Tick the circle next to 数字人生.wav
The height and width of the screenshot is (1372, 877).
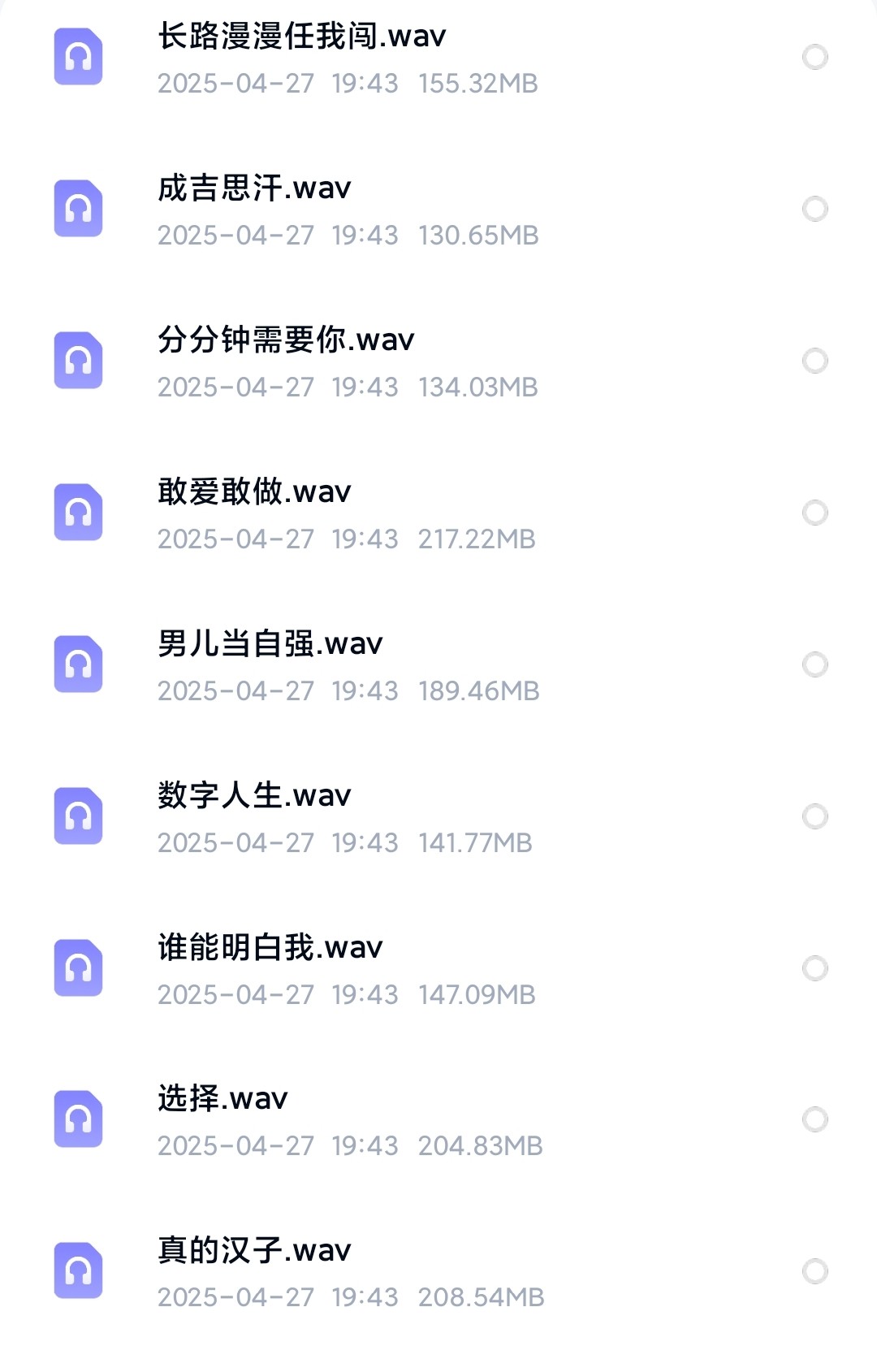tap(814, 816)
